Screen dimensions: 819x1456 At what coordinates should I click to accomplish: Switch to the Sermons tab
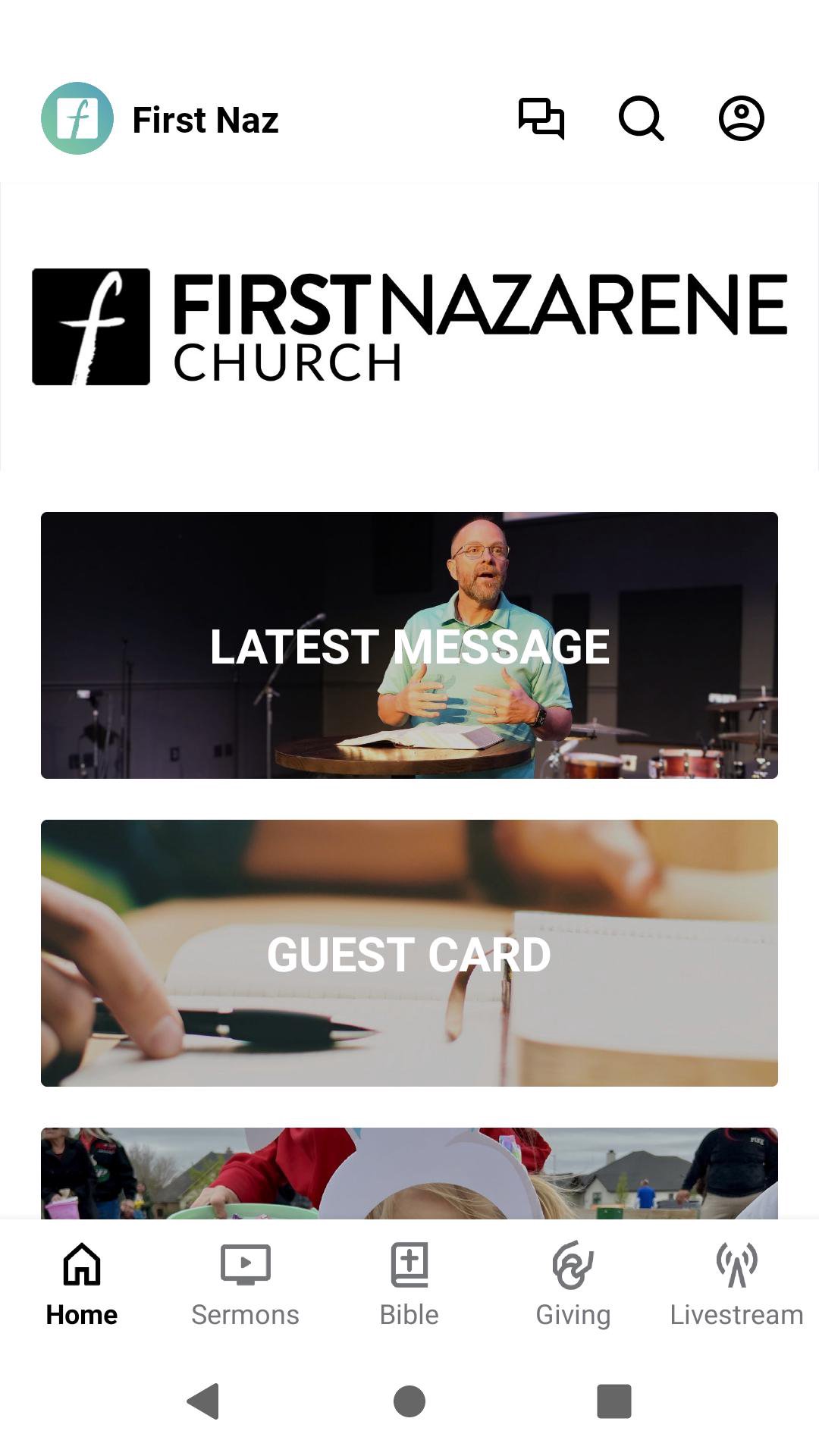(245, 1282)
